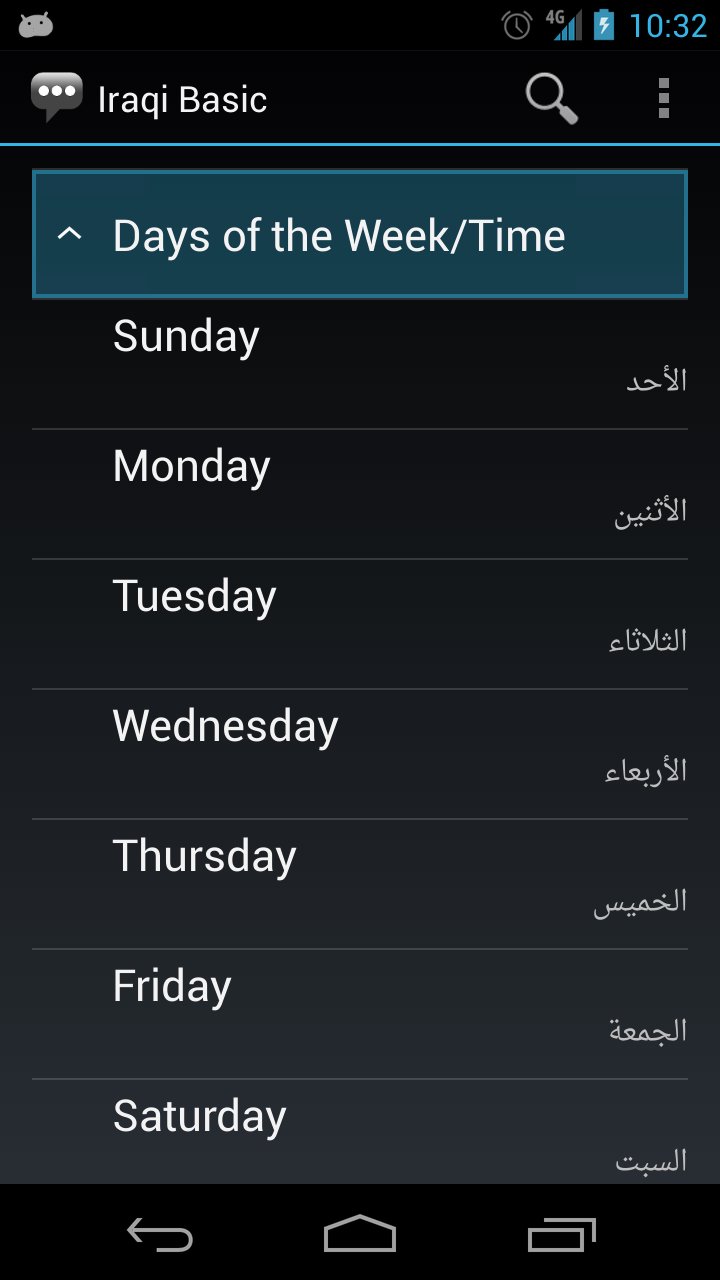
Task: Open the Friday phrase
Action: coord(360,1014)
